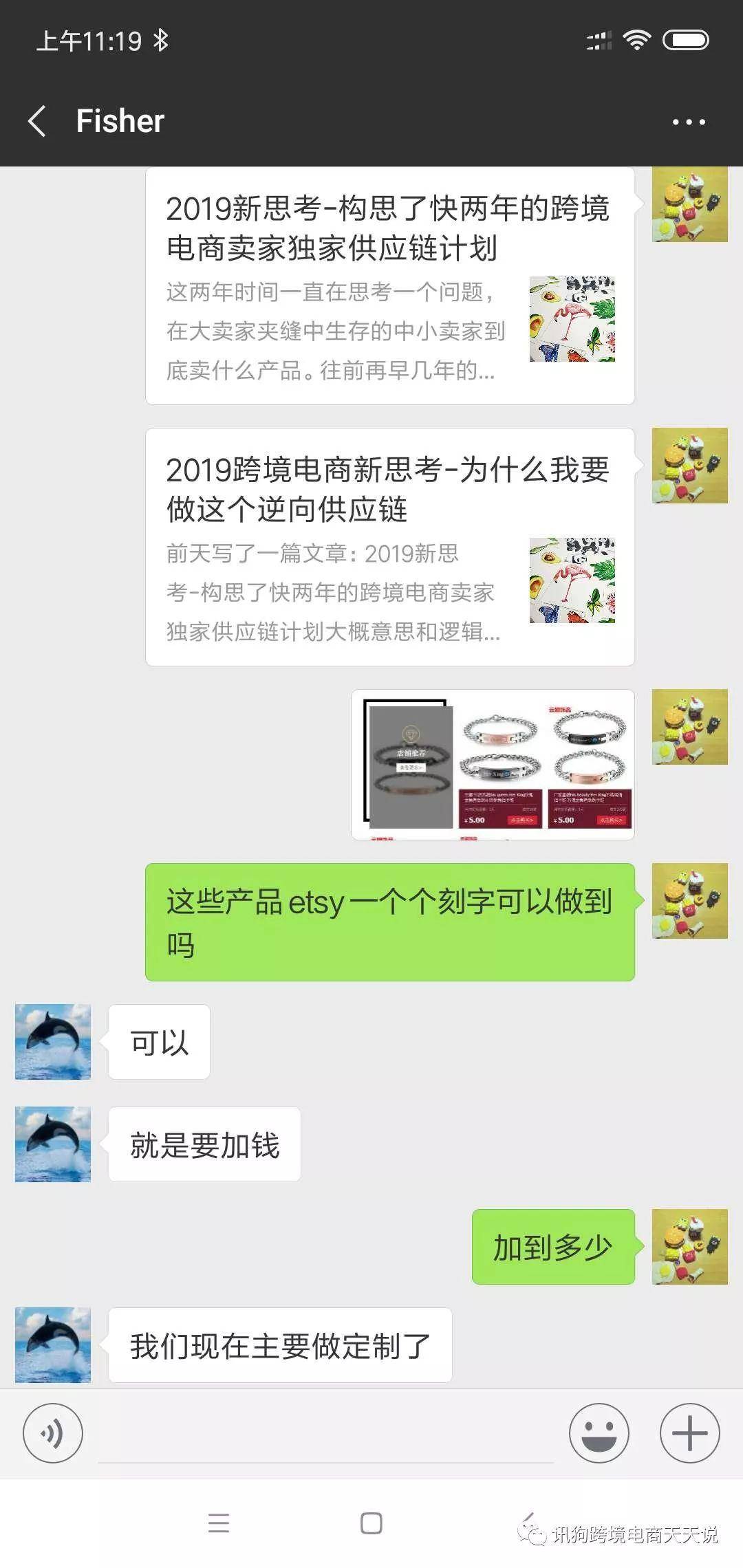This screenshot has height=1568, width=743.
Task: Open the chat info three-dot menu
Action: pyautogui.click(x=689, y=122)
